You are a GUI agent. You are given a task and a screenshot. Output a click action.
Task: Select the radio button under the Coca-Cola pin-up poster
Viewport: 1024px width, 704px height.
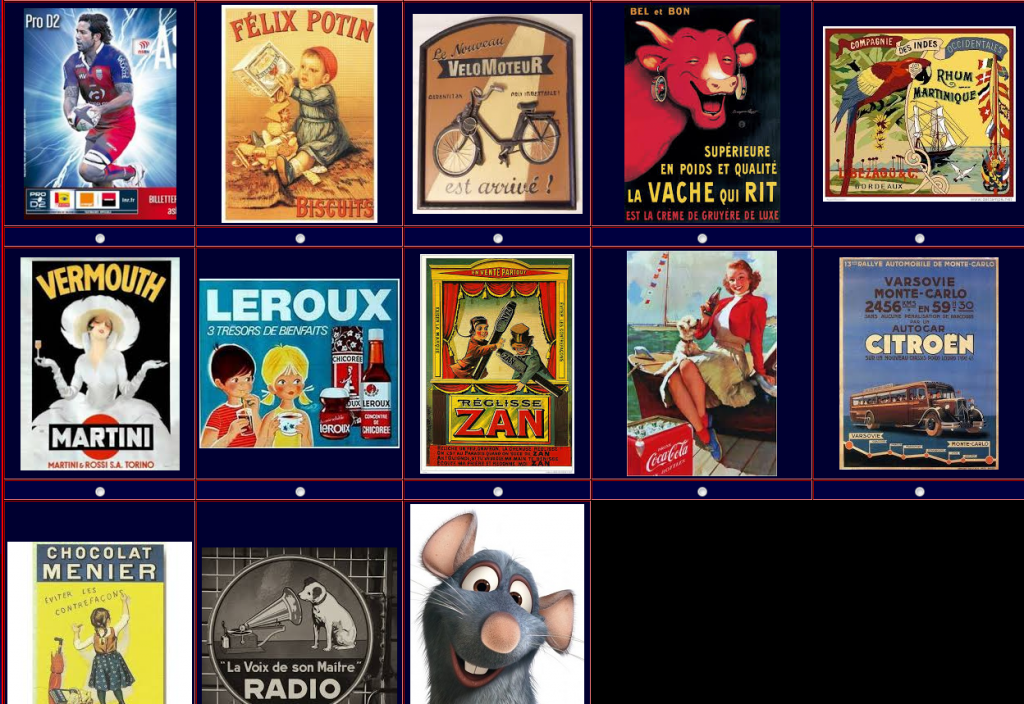702,491
